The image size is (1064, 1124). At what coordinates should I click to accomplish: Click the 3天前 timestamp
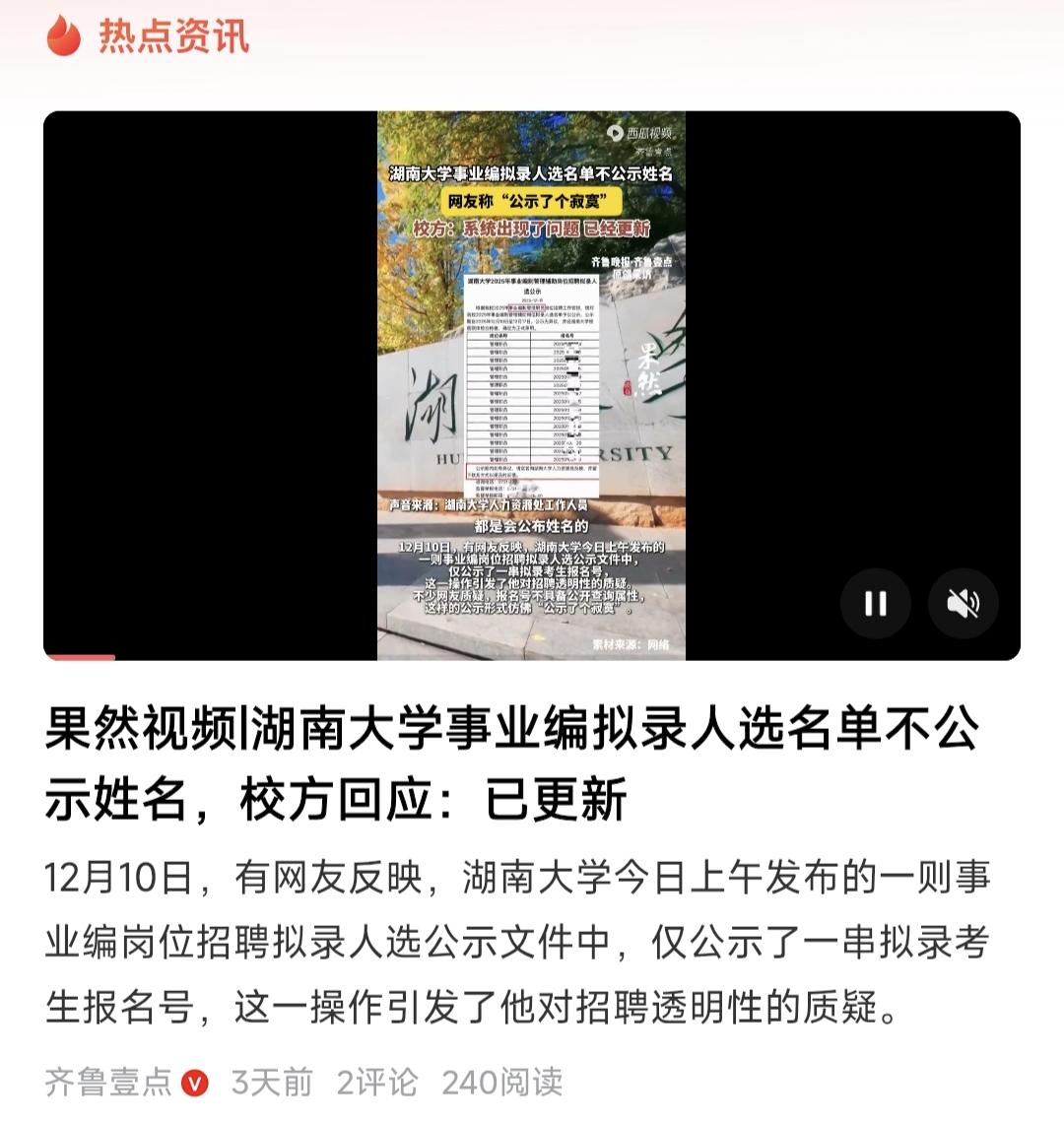(272, 1080)
